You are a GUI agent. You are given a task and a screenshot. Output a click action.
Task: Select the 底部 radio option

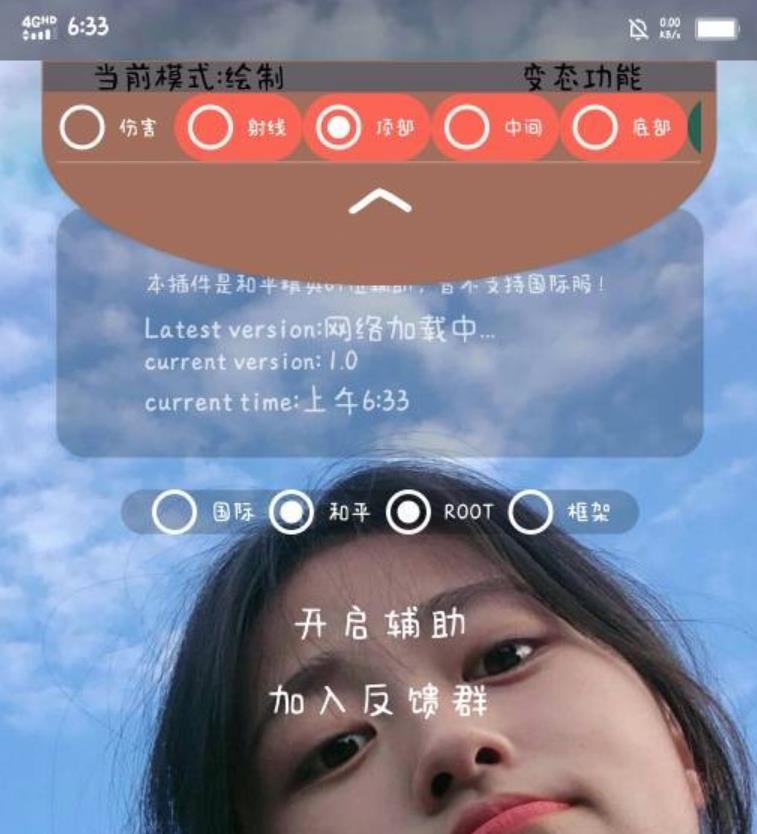click(594, 128)
